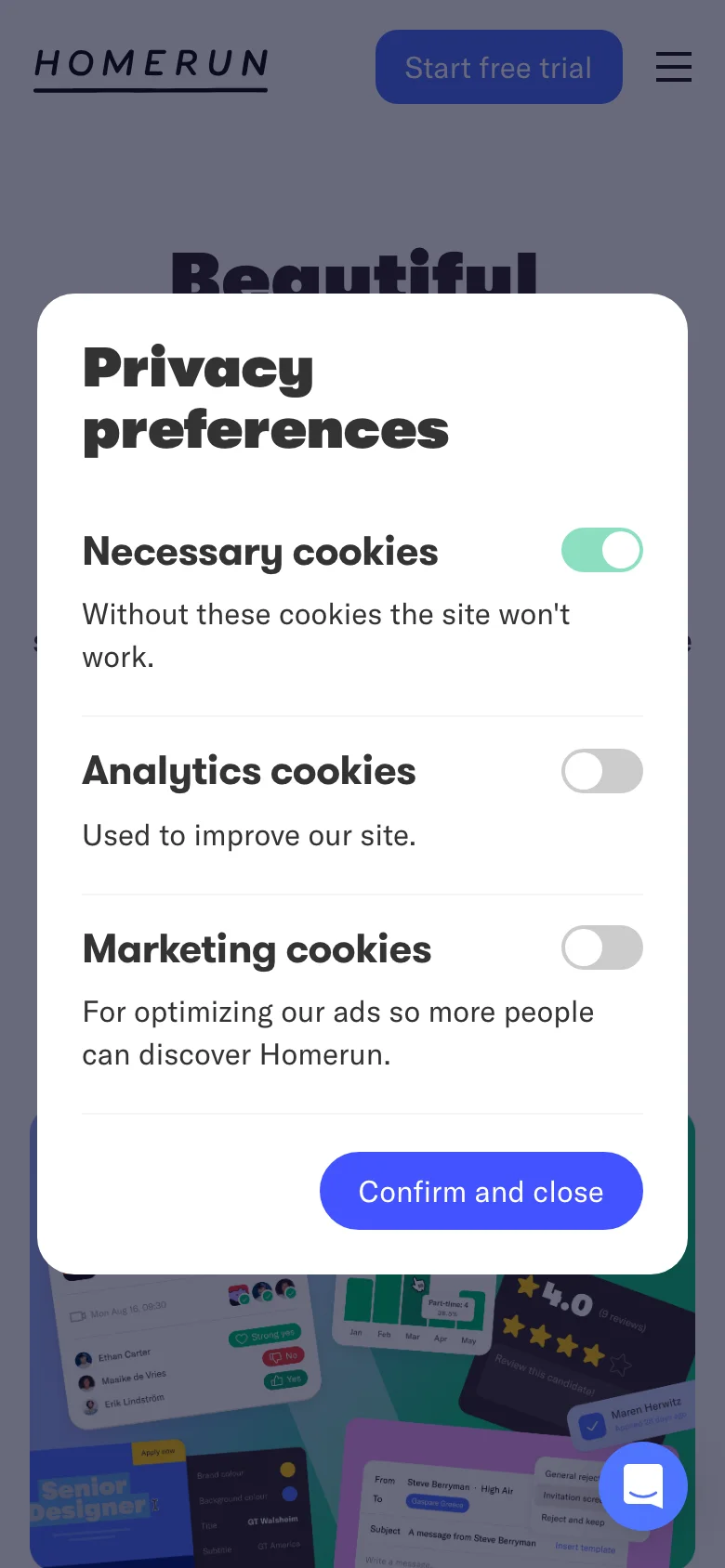Tap Start free trial button
The width and height of the screenshot is (725, 1568).
[498, 67]
